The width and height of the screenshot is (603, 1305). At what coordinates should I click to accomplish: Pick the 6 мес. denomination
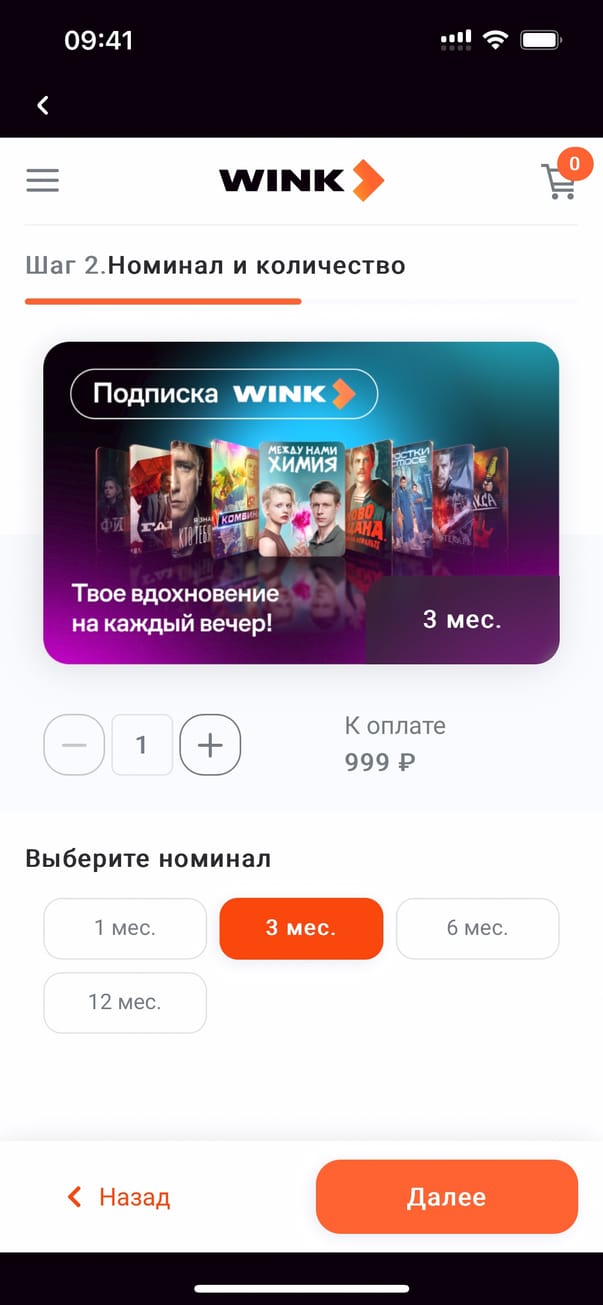coord(477,928)
